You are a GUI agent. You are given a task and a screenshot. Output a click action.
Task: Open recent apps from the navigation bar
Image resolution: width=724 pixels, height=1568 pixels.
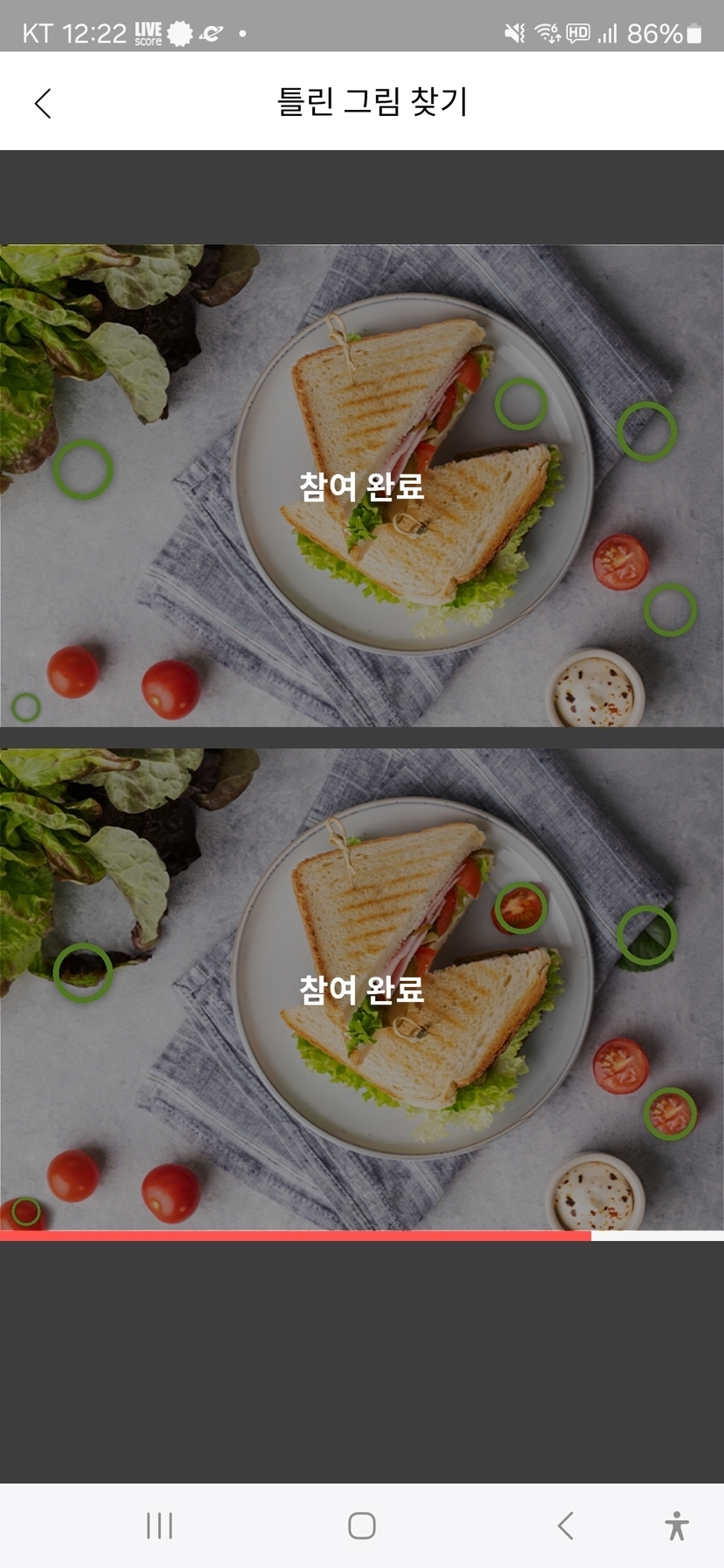point(160,1525)
